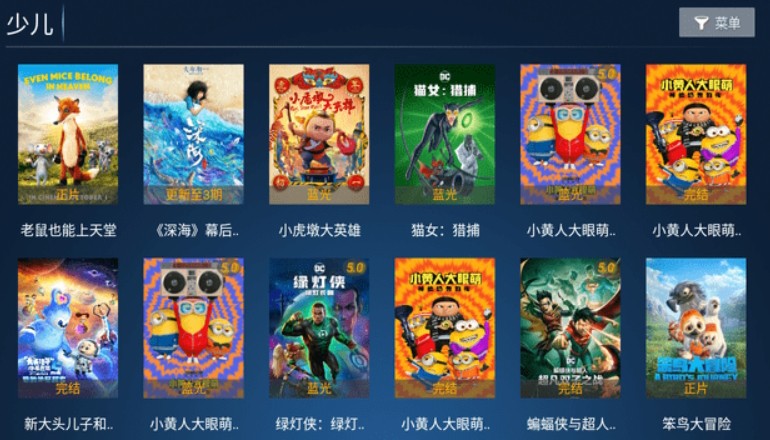The width and height of the screenshot is (770, 440).
Task: Select the 笨鸟大冒险 movie
Action: point(695,329)
